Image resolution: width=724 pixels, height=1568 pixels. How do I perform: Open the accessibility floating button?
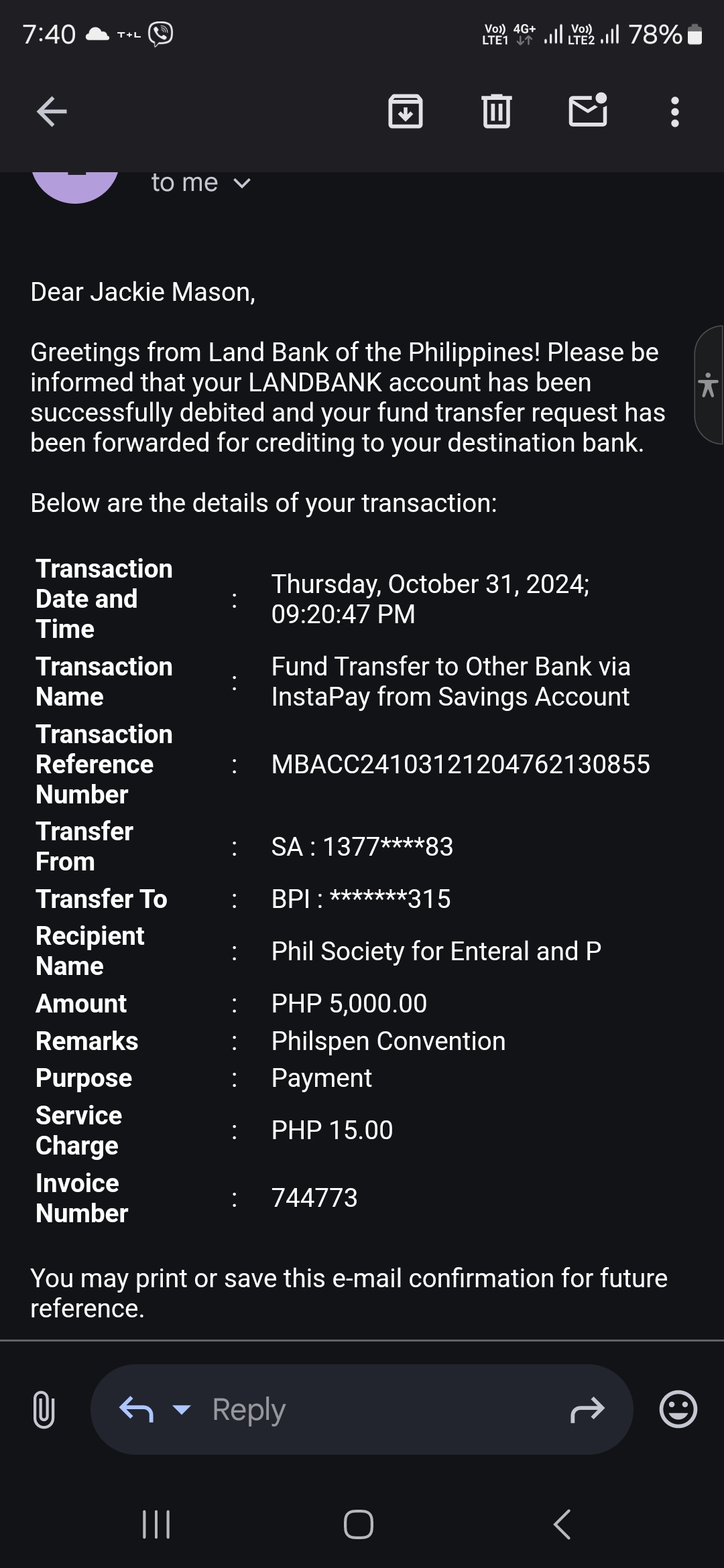pos(709,385)
